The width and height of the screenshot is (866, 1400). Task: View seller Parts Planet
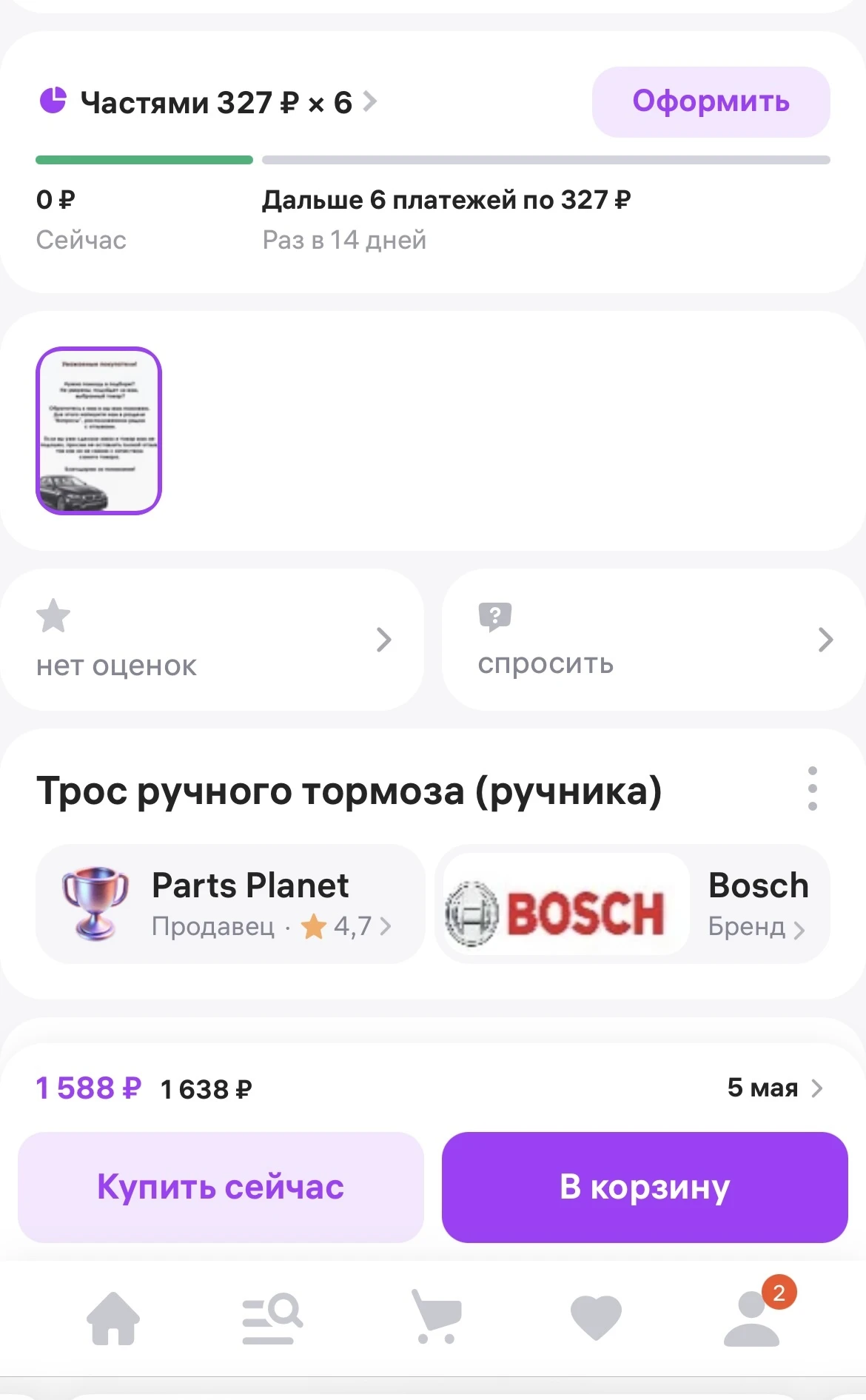(230, 904)
